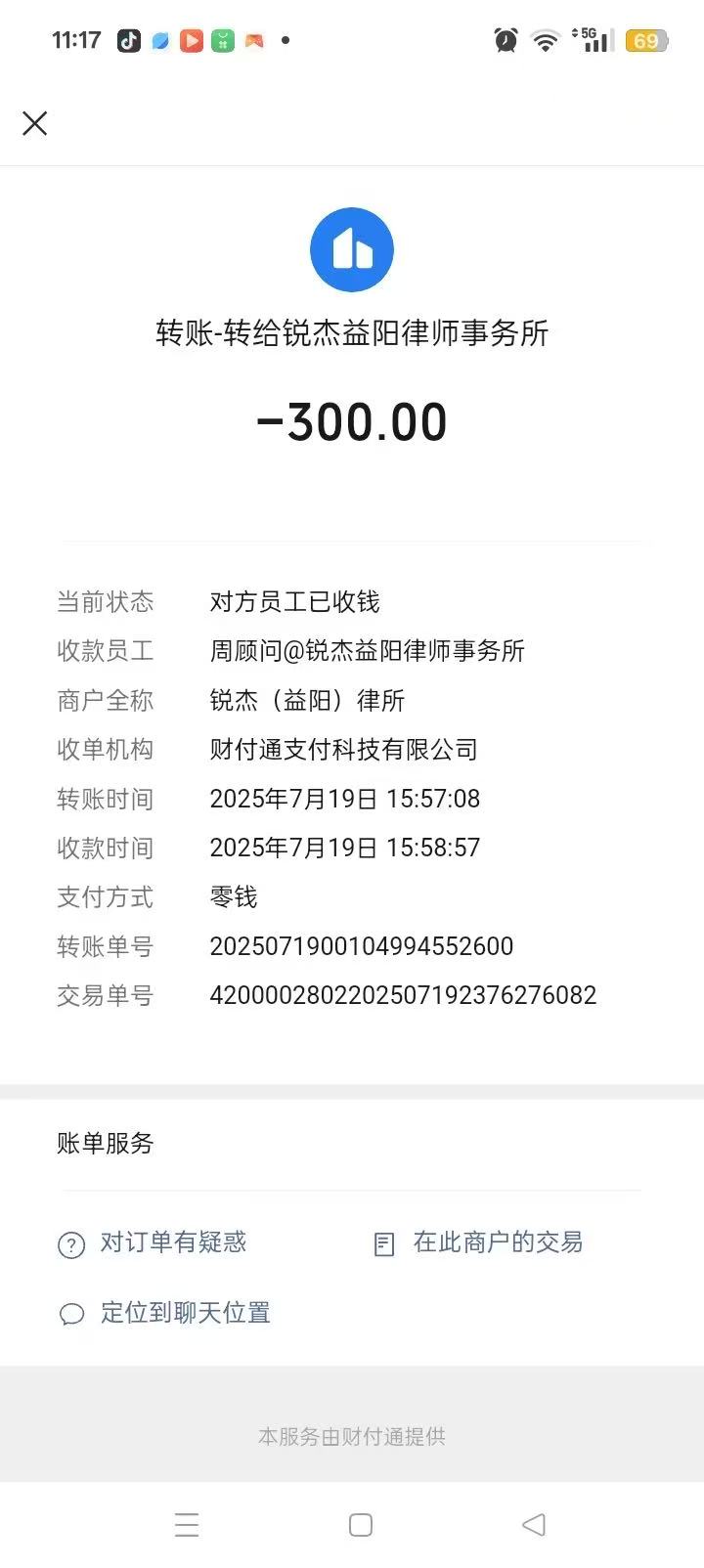The height and width of the screenshot is (1568, 704).
Task: Close the transfer details page
Action: pyautogui.click(x=35, y=123)
